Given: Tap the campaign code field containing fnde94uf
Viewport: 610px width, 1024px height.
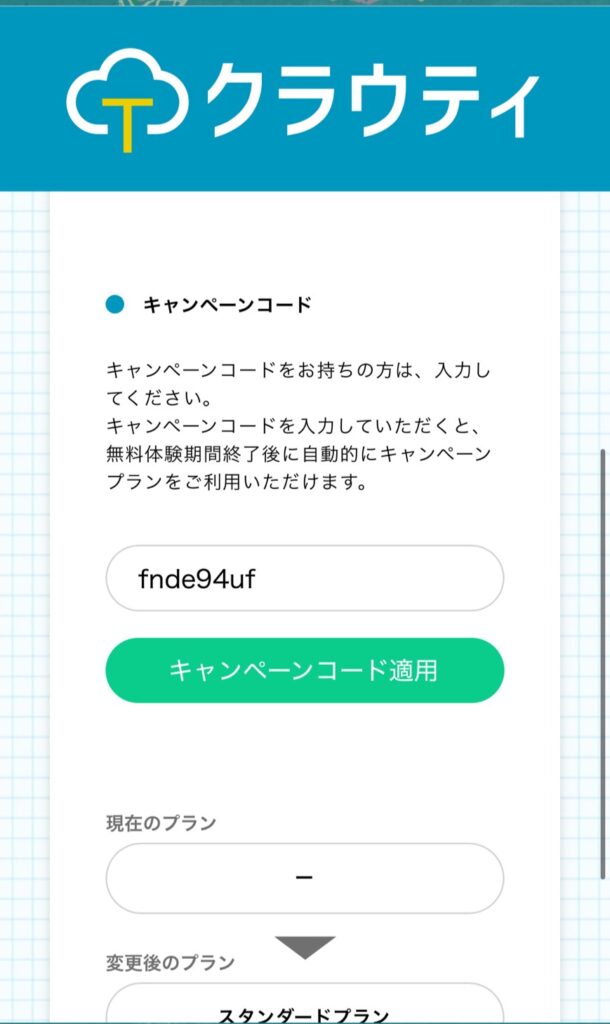Looking at the screenshot, I should 304,578.
